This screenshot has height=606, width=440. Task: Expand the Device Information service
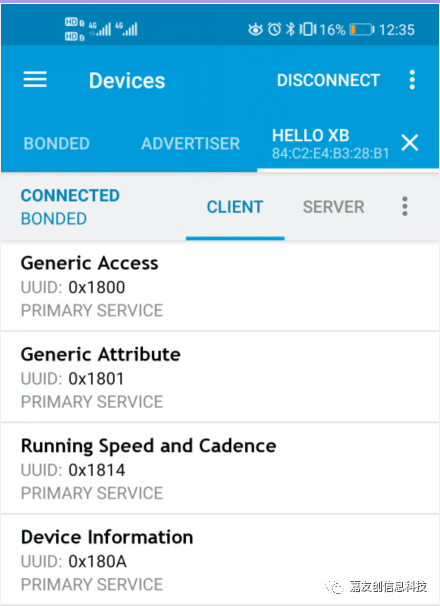coord(220,560)
